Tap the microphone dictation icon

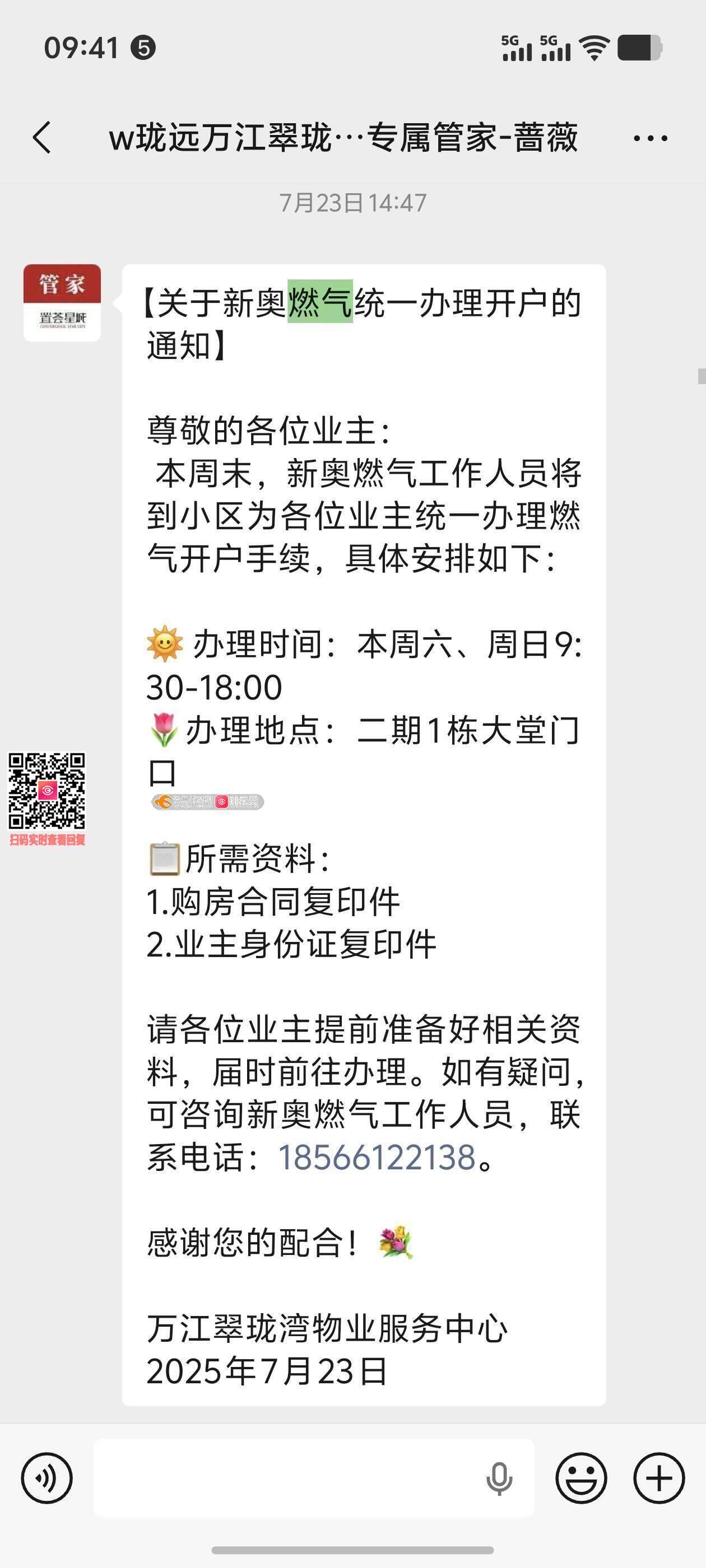499,1478
